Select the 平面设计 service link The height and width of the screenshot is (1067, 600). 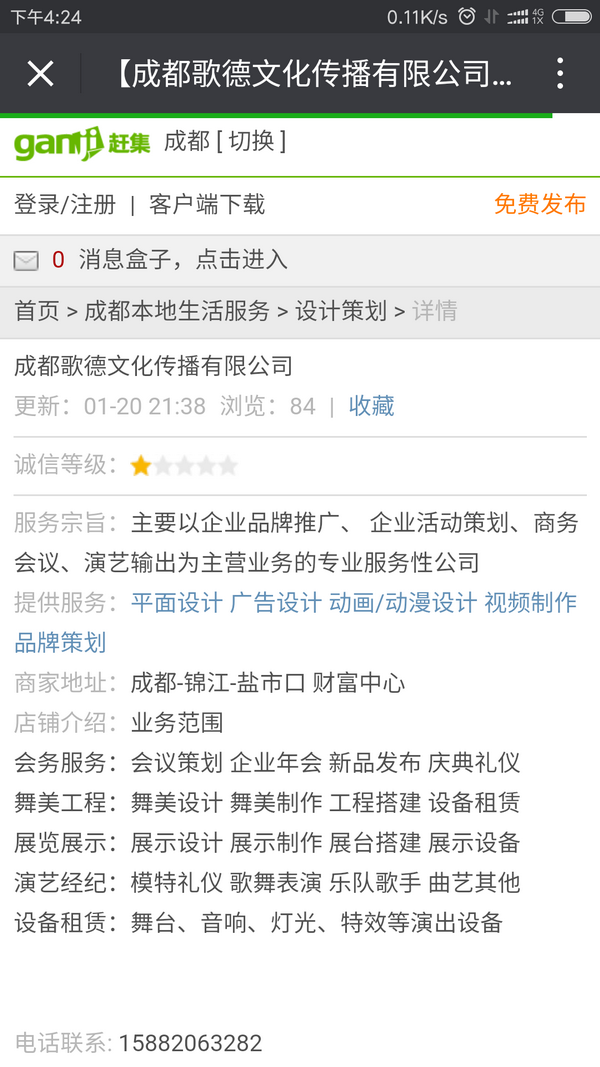(176, 603)
